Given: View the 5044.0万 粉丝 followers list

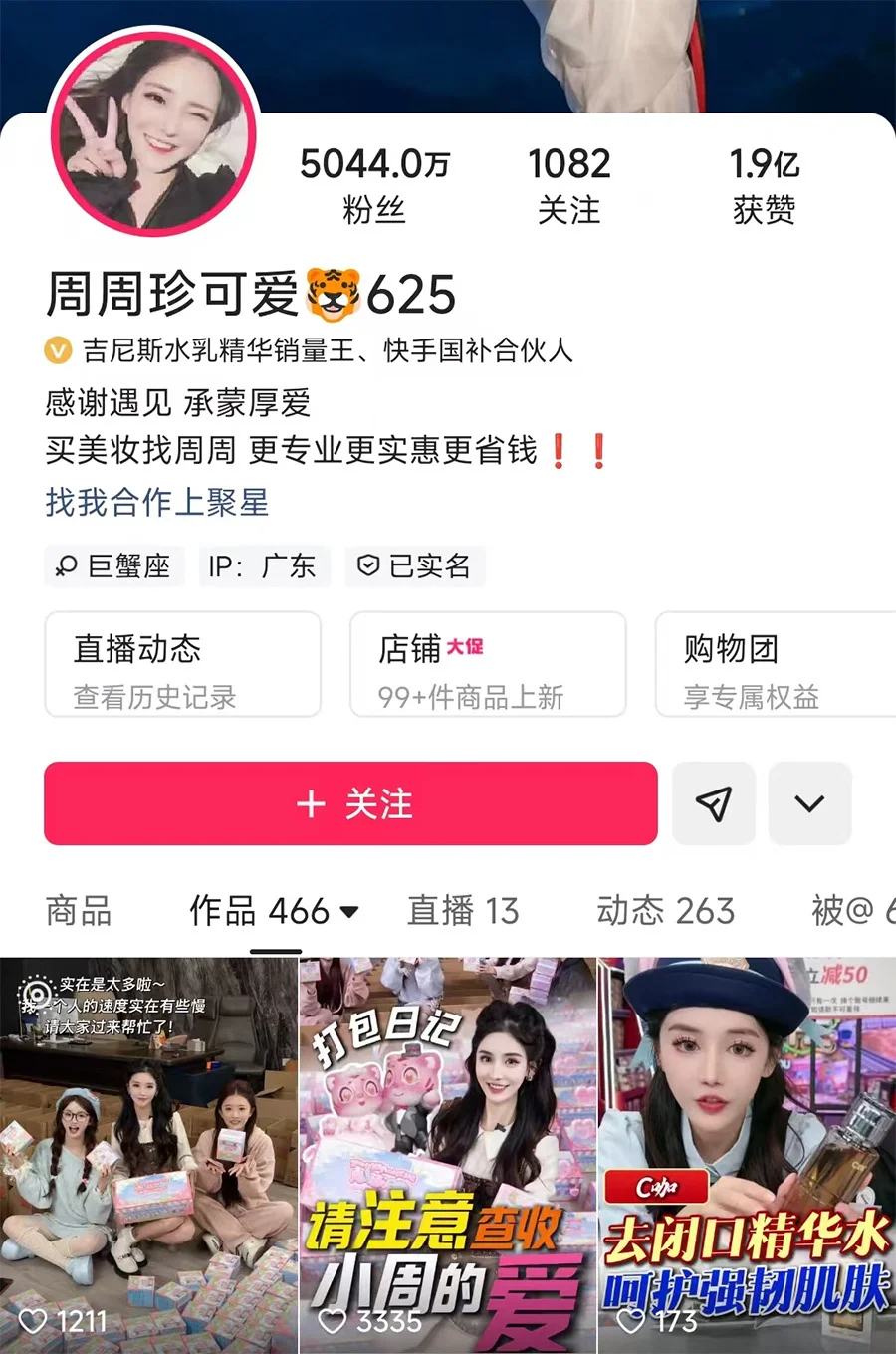Looking at the screenshot, I should point(374,185).
